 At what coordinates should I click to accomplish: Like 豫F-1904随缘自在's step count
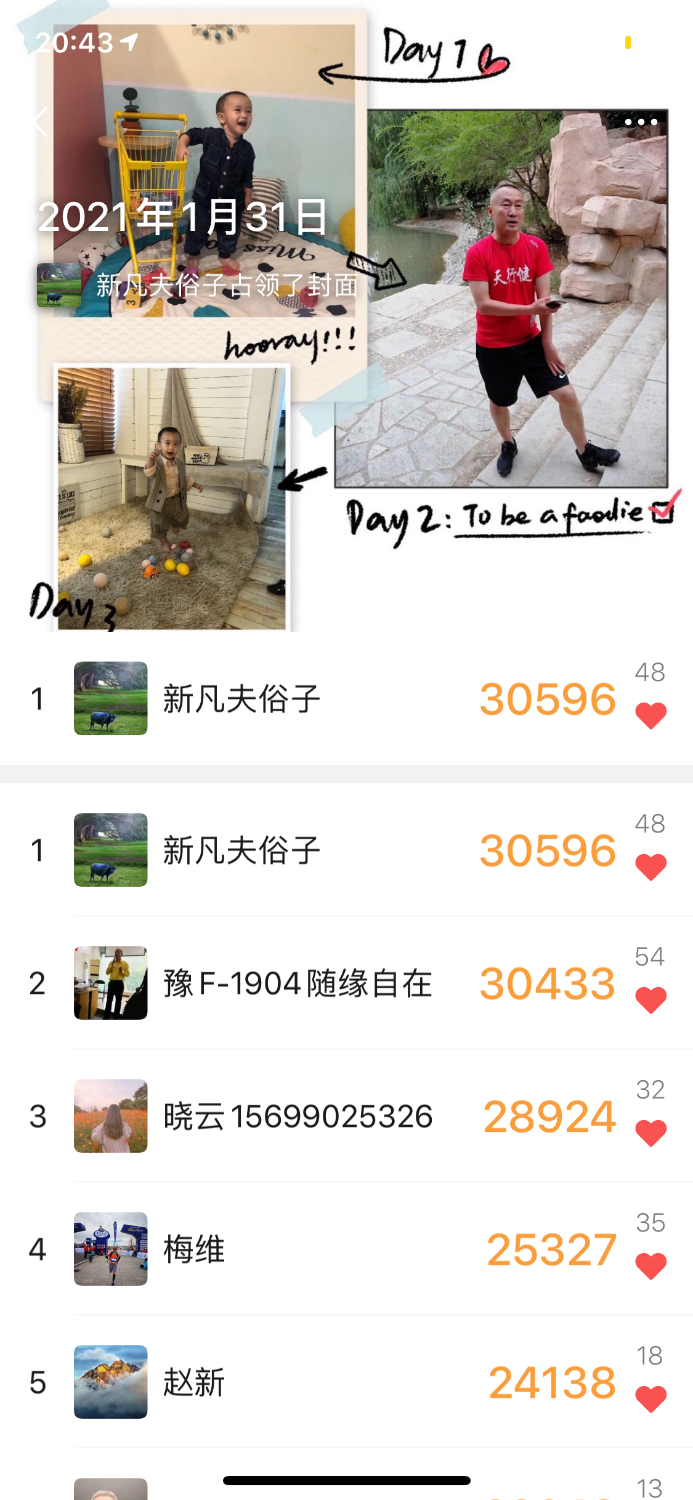pos(650,1000)
